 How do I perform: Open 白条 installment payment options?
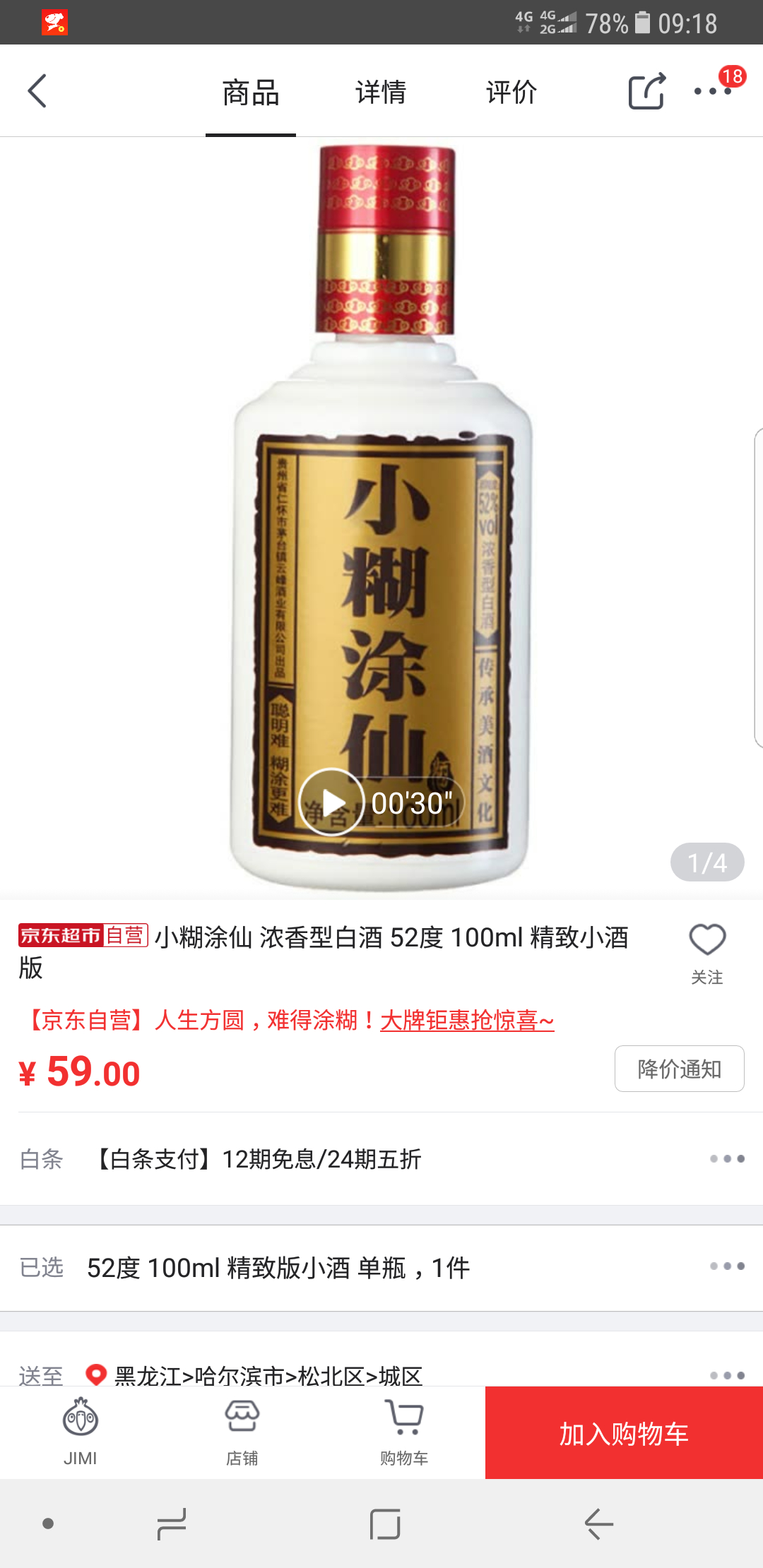(x=381, y=1159)
